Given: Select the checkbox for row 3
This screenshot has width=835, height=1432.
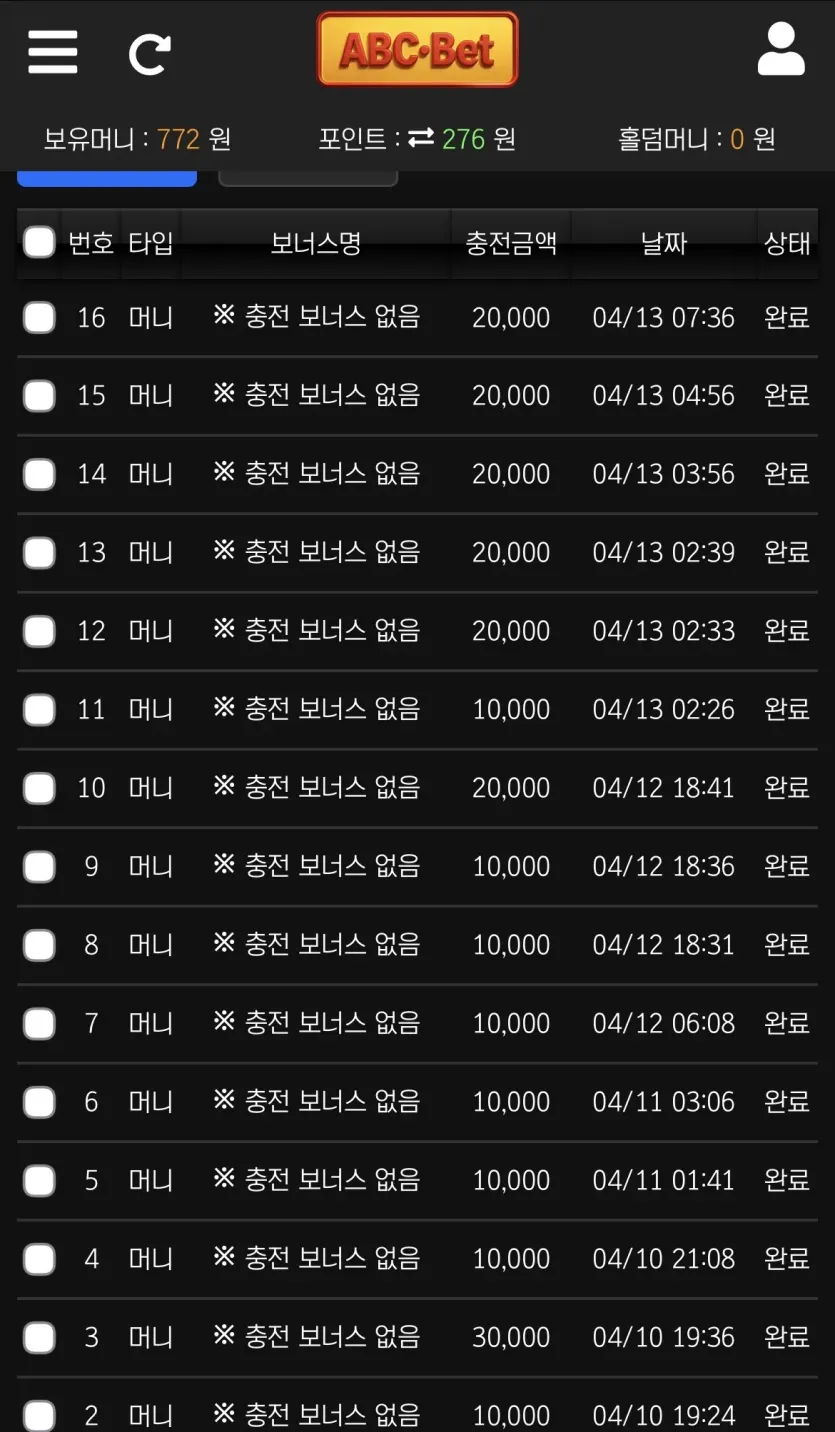Looking at the screenshot, I should tap(39, 1337).
